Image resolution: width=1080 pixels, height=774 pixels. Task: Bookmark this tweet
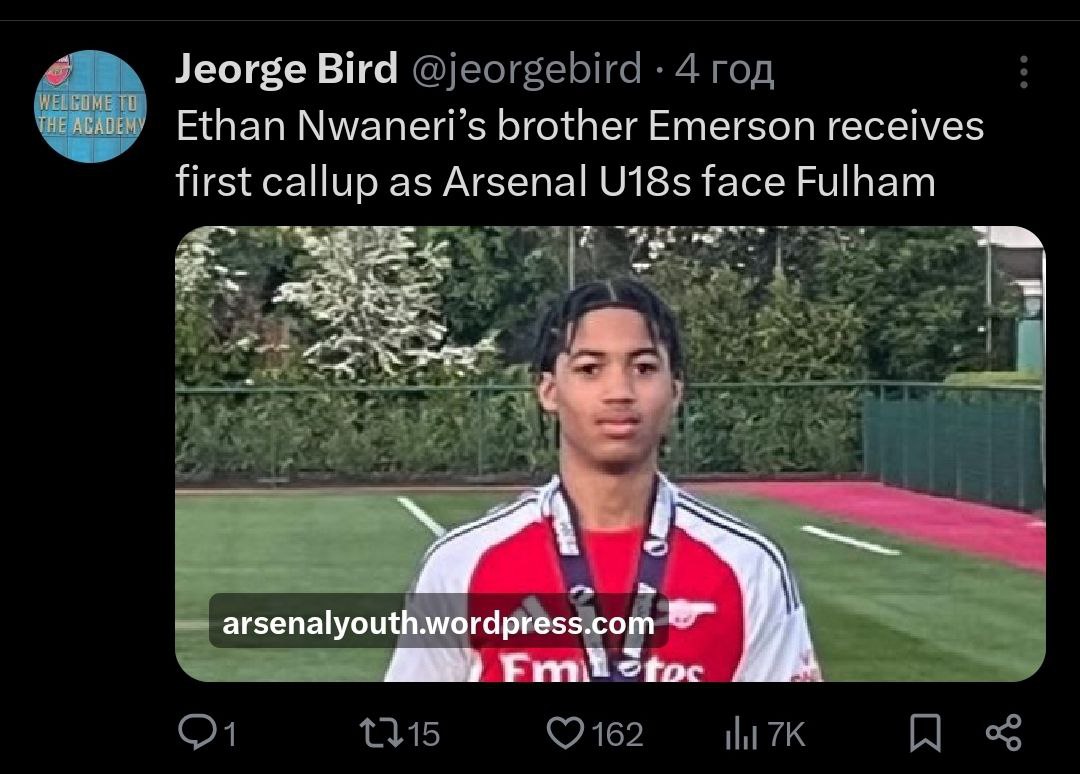[925, 735]
